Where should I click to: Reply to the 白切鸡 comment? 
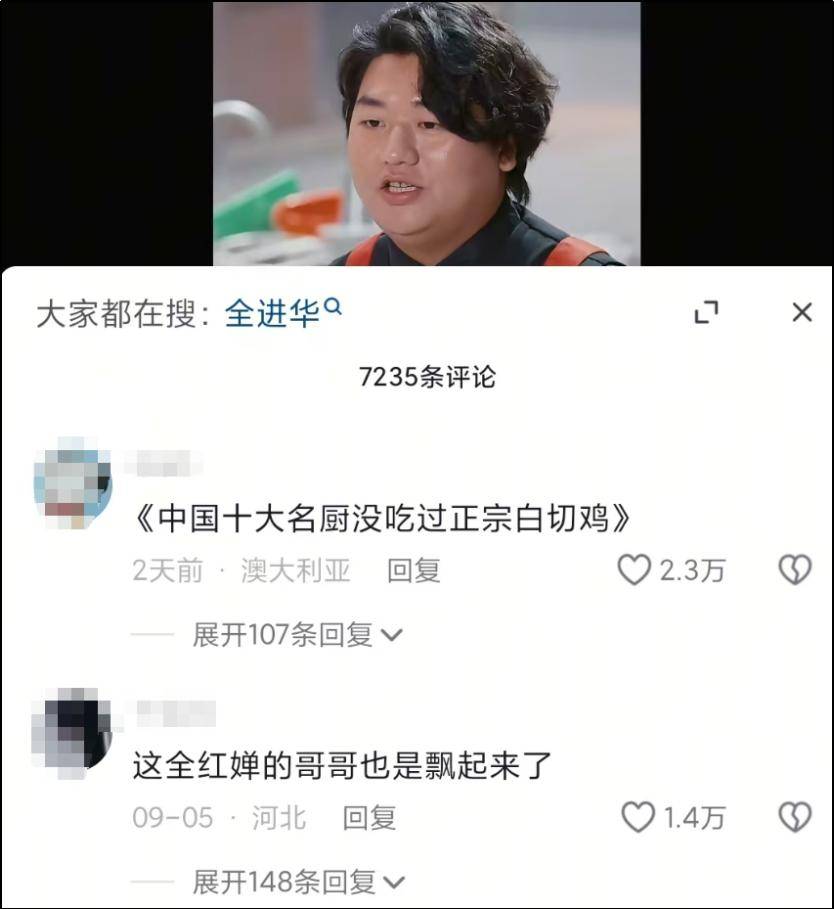[413, 571]
